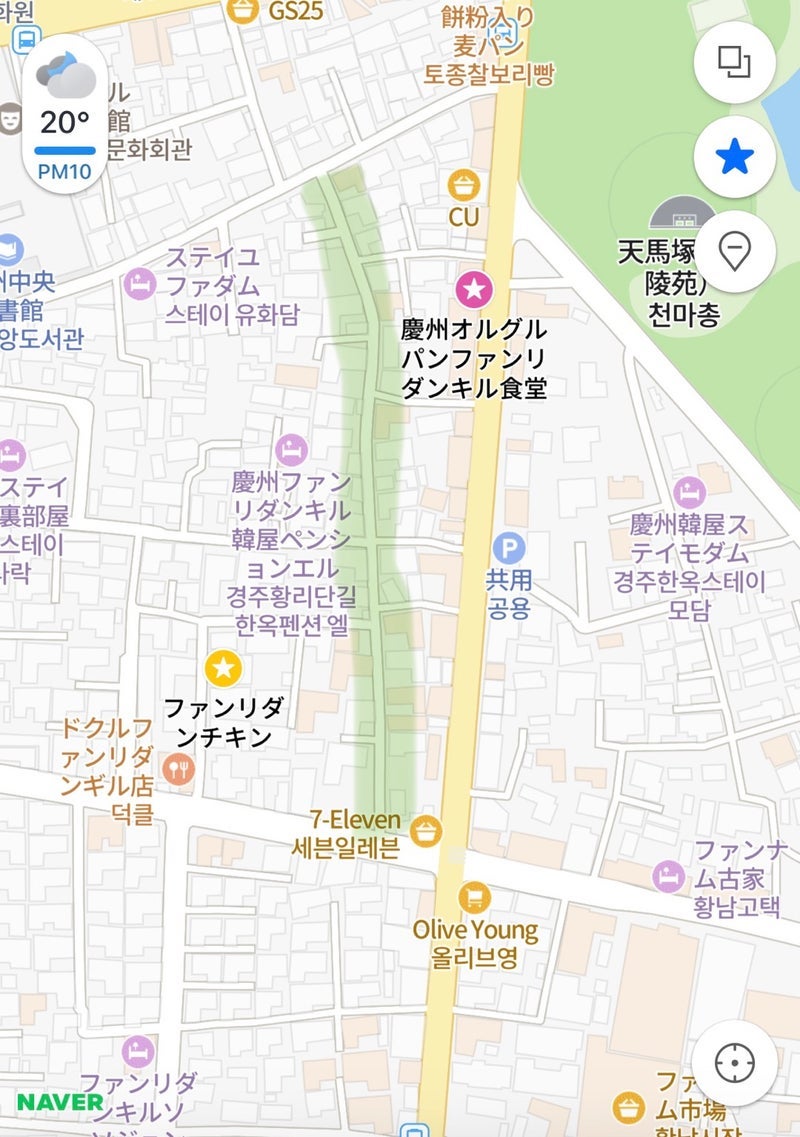This screenshot has height=1137, width=800.
Task: Open the 慶州韓屋ステイモダム lodging marker
Action: [690, 491]
